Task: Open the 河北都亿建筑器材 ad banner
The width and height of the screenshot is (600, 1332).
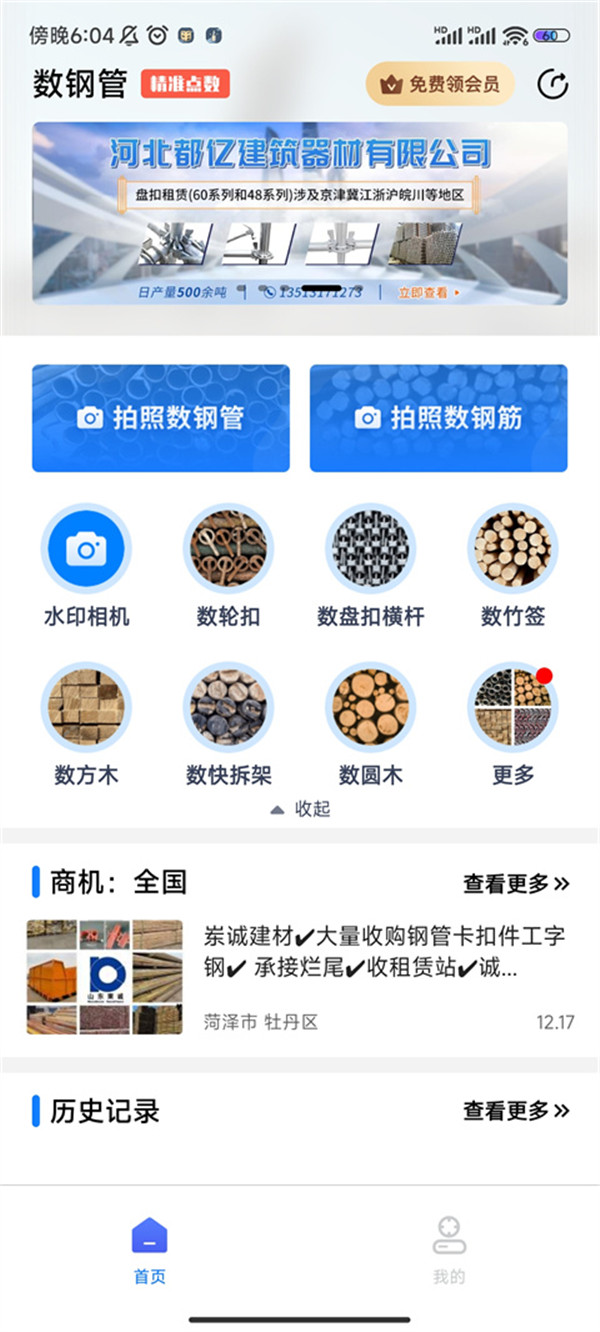Action: click(300, 212)
